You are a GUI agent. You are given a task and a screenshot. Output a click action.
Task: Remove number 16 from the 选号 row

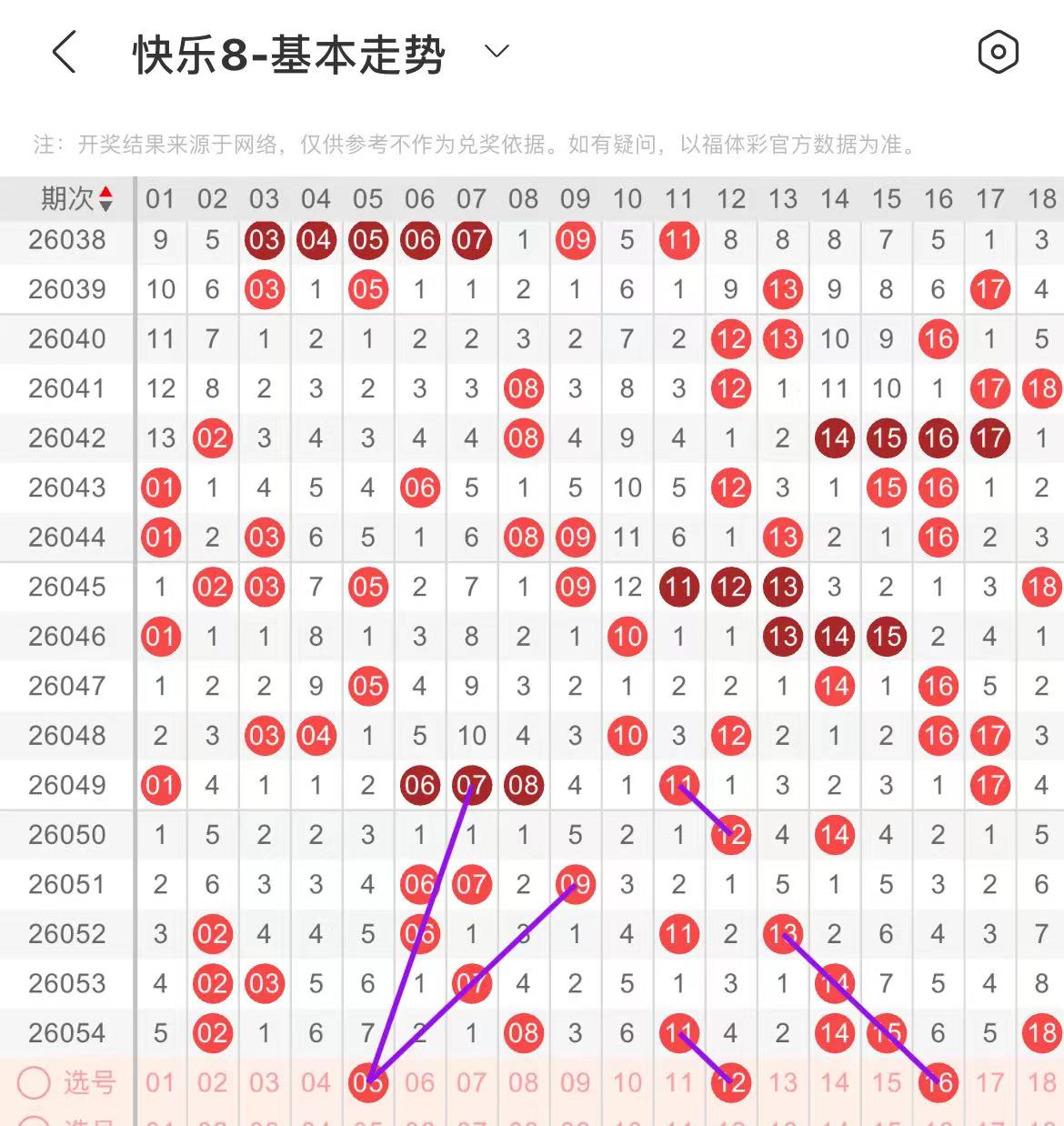938,1082
